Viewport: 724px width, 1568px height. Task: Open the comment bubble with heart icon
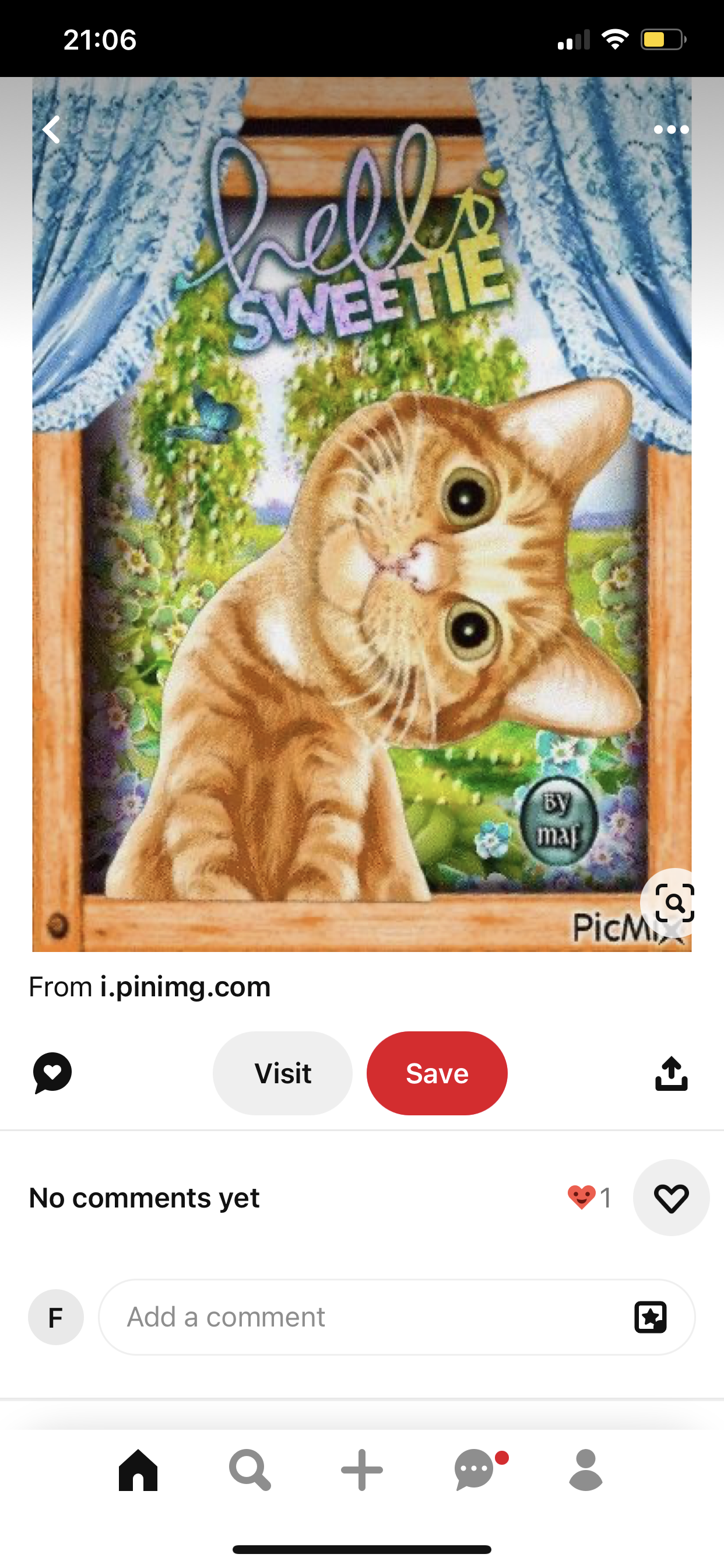pos(52,1073)
